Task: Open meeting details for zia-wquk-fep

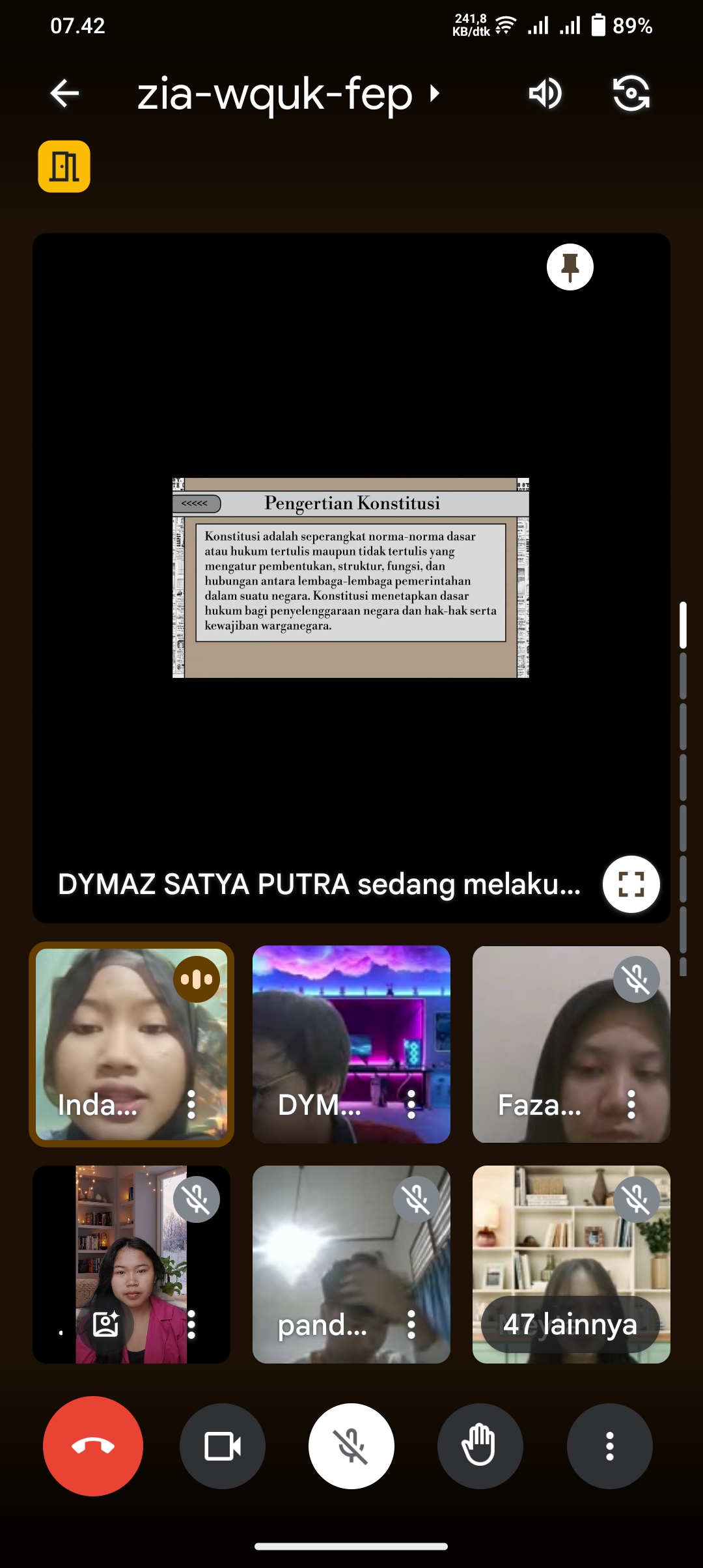Action: [x=286, y=93]
